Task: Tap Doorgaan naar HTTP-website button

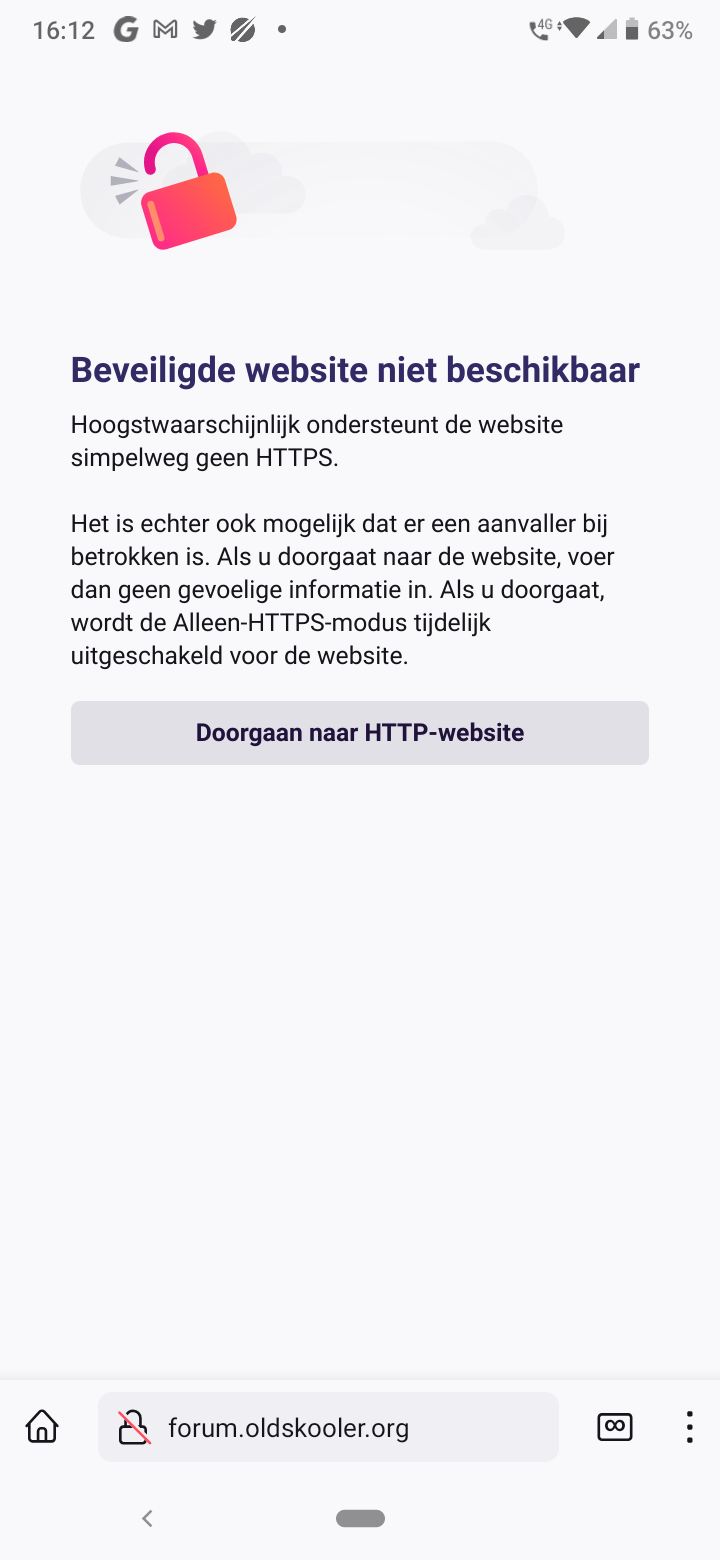Action: (360, 733)
